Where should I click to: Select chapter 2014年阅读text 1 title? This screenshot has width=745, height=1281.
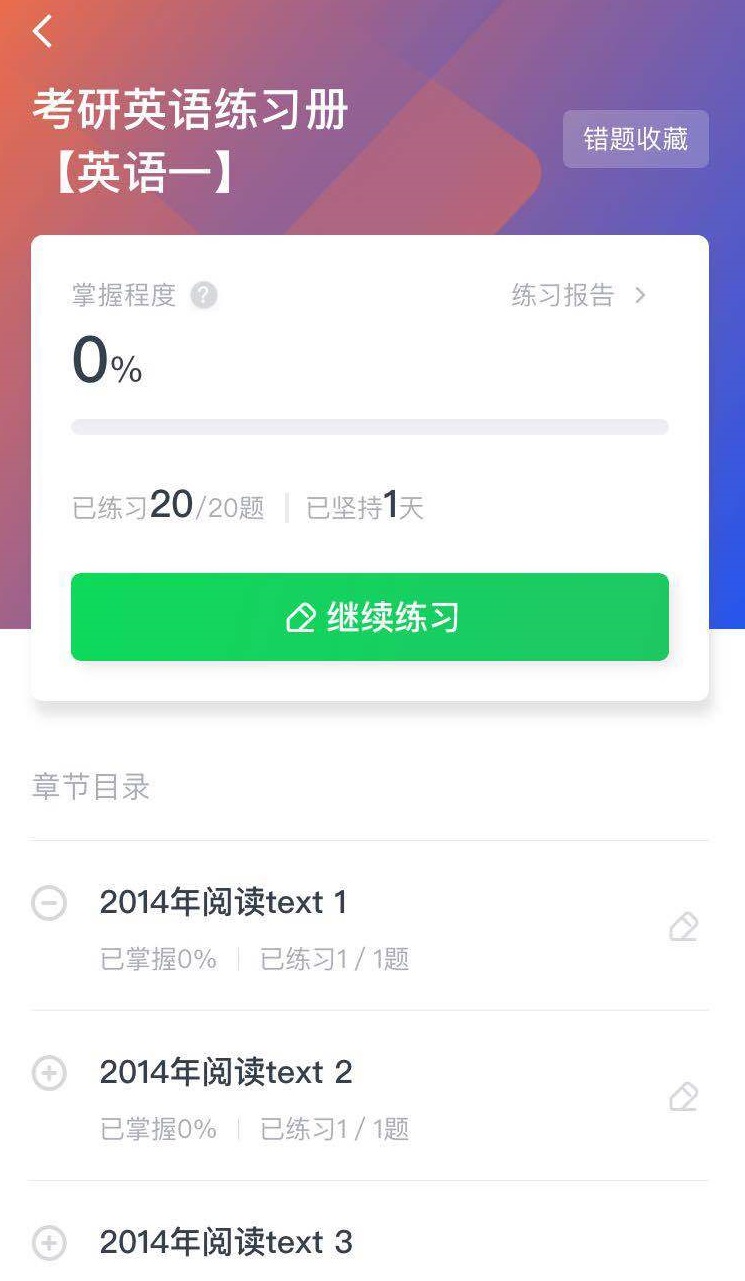tap(224, 902)
